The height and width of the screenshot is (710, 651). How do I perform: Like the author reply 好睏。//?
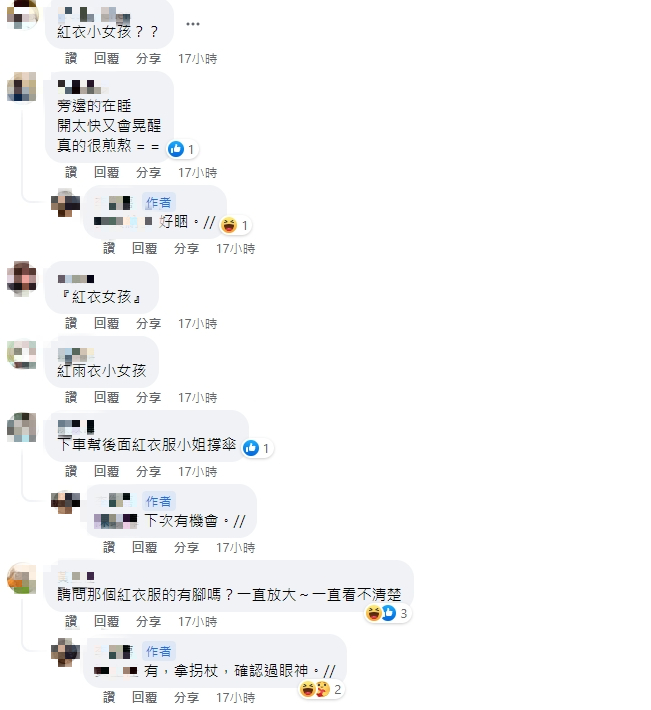pyautogui.click(x=109, y=248)
